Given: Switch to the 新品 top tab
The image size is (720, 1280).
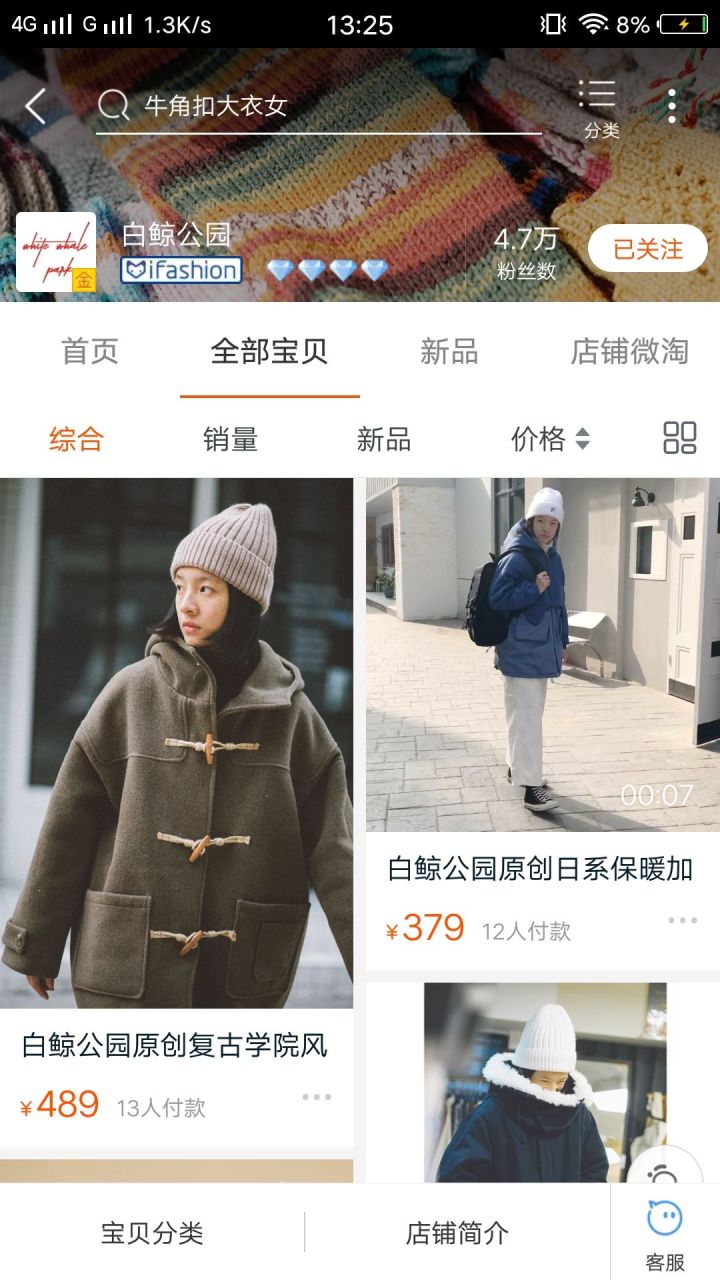Looking at the screenshot, I should pos(449,352).
